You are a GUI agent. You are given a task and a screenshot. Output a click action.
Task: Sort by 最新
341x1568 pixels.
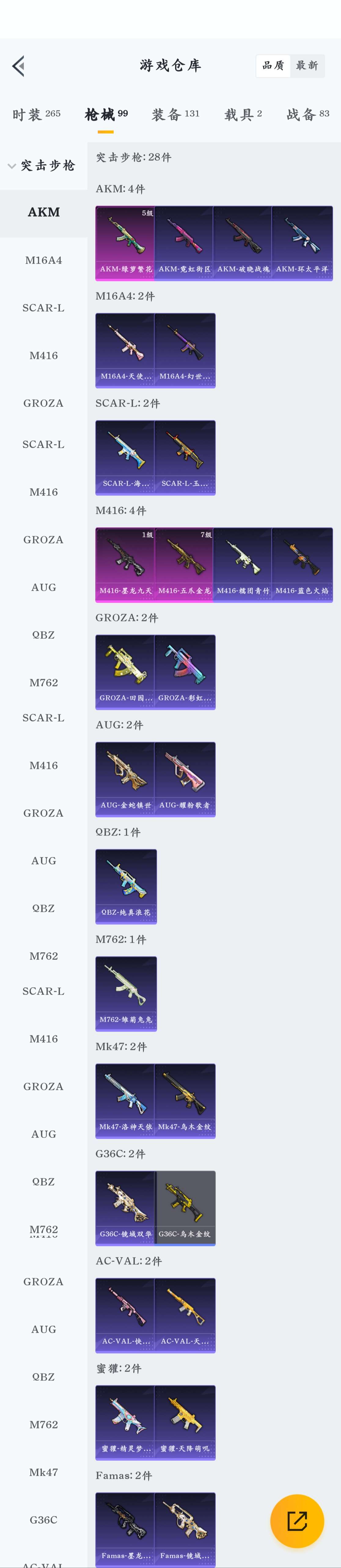point(307,66)
